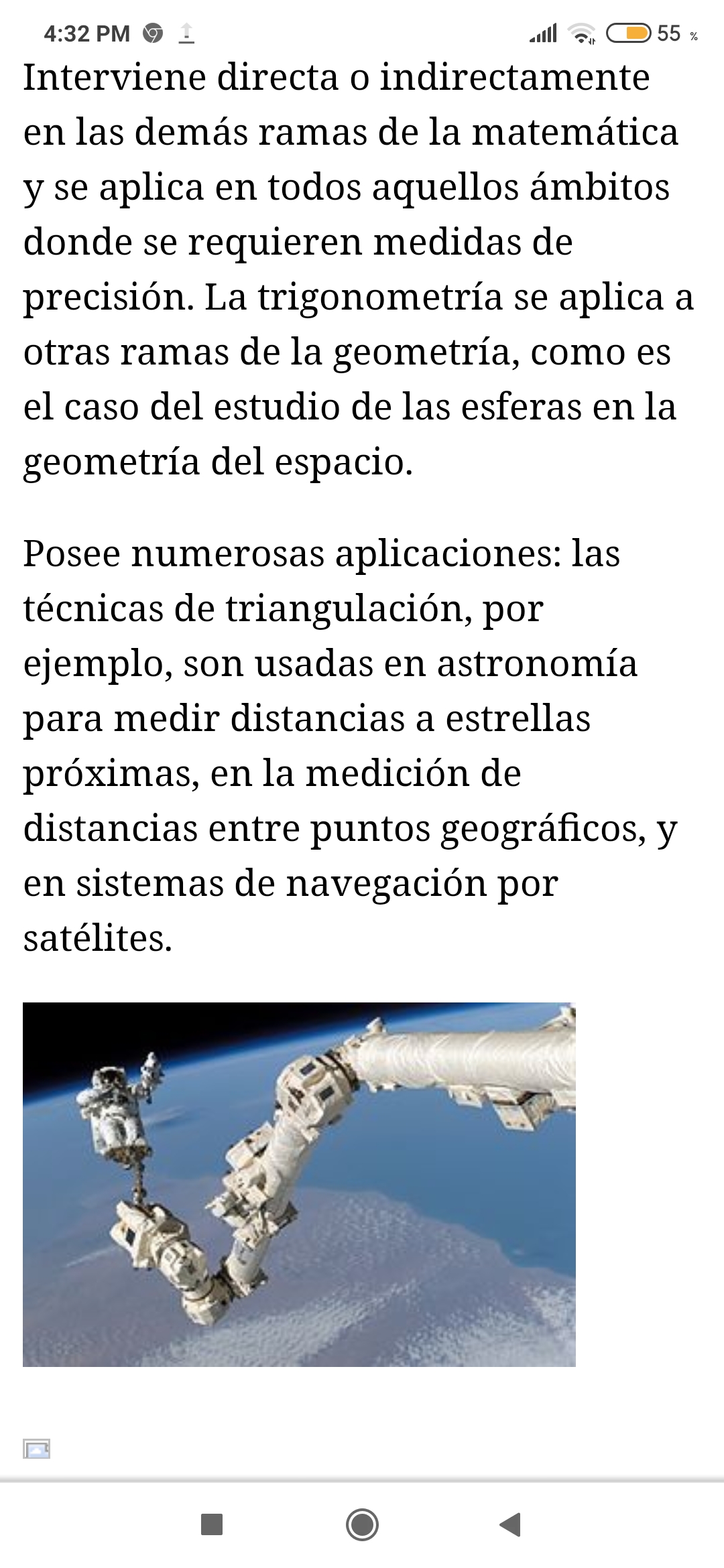This screenshot has width=724, height=1568.
Task: Go back using the system back button
Action: 511,1524
